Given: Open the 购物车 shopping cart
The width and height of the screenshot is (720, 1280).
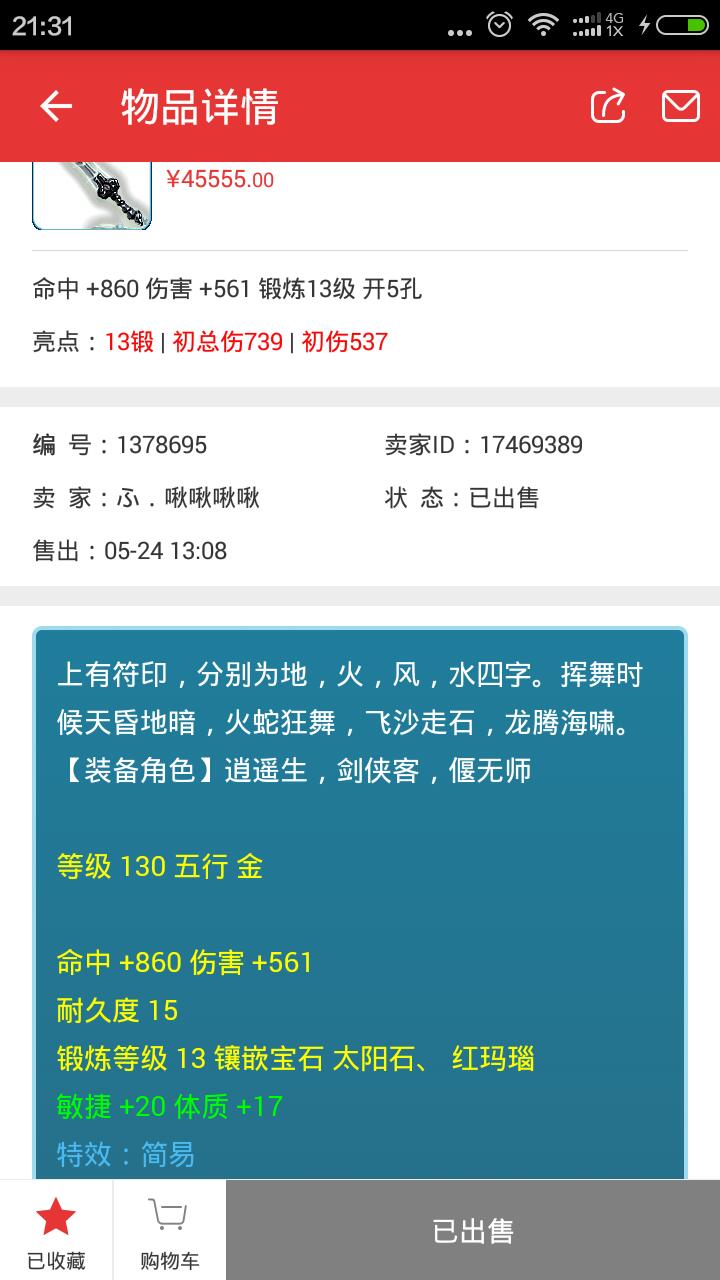Looking at the screenshot, I should [x=169, y=1230].
